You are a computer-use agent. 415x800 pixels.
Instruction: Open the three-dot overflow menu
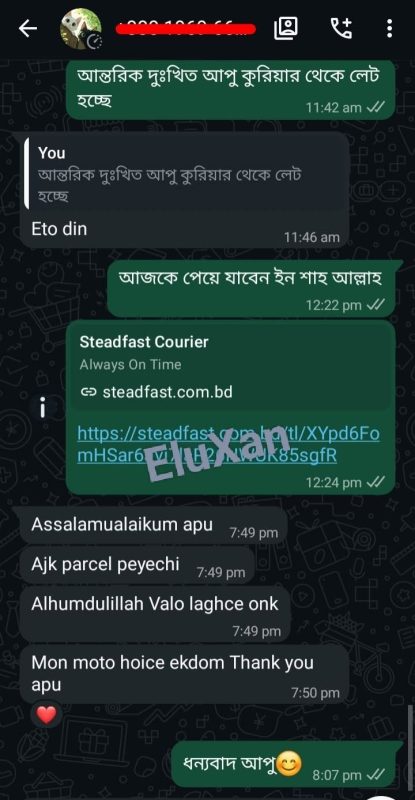[x=389, y=29]
